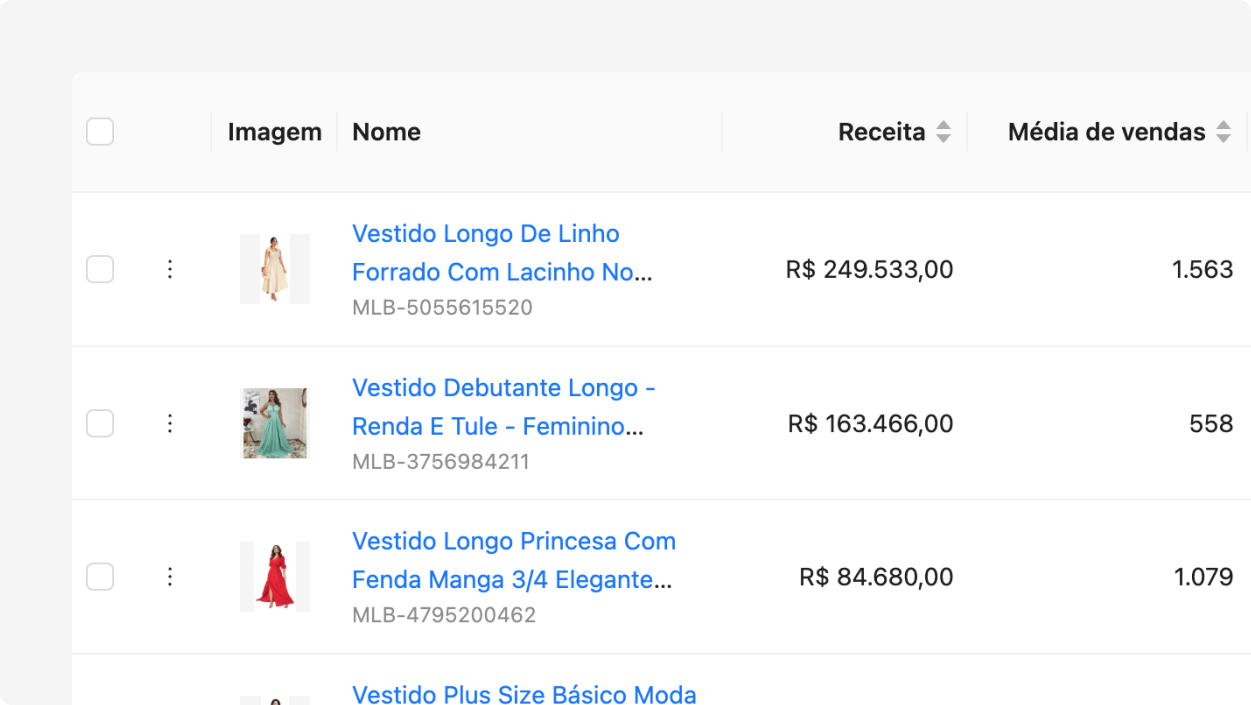The width and height of the screenshot is (1251, 705).
Task: Go to the Vestido Longo Princesa Com Fenda listing
Action: coord(513,560)
